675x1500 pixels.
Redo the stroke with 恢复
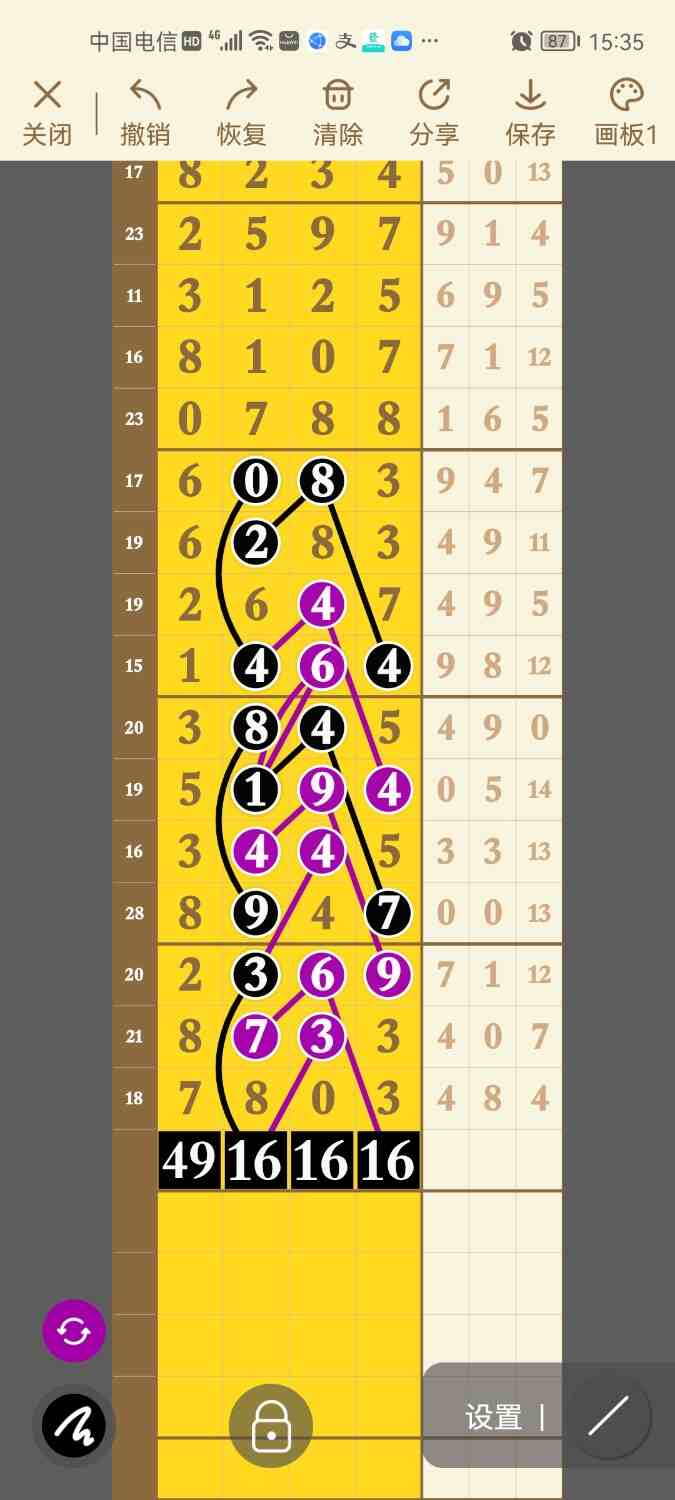tap(241, 112)
